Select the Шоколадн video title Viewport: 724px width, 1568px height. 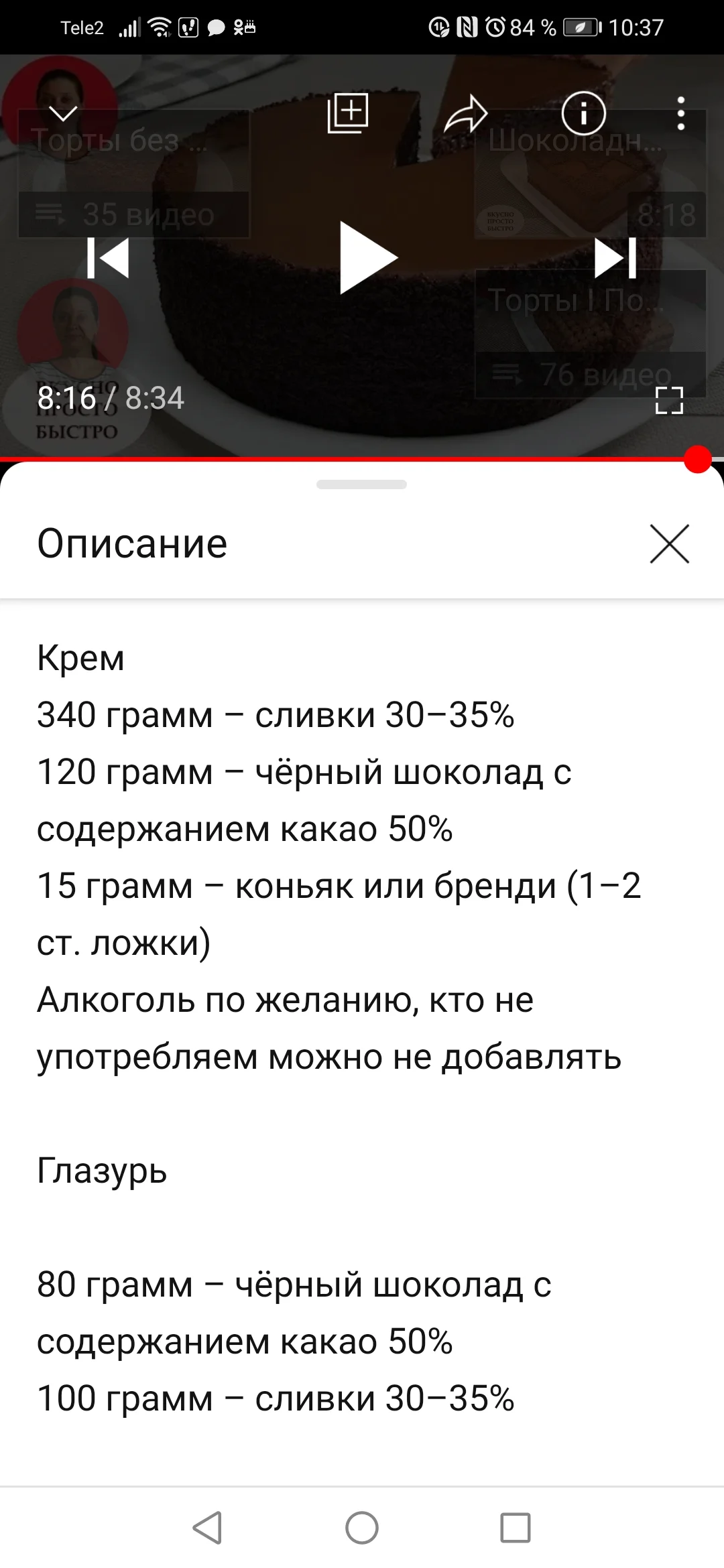click(x=573, y=141)
